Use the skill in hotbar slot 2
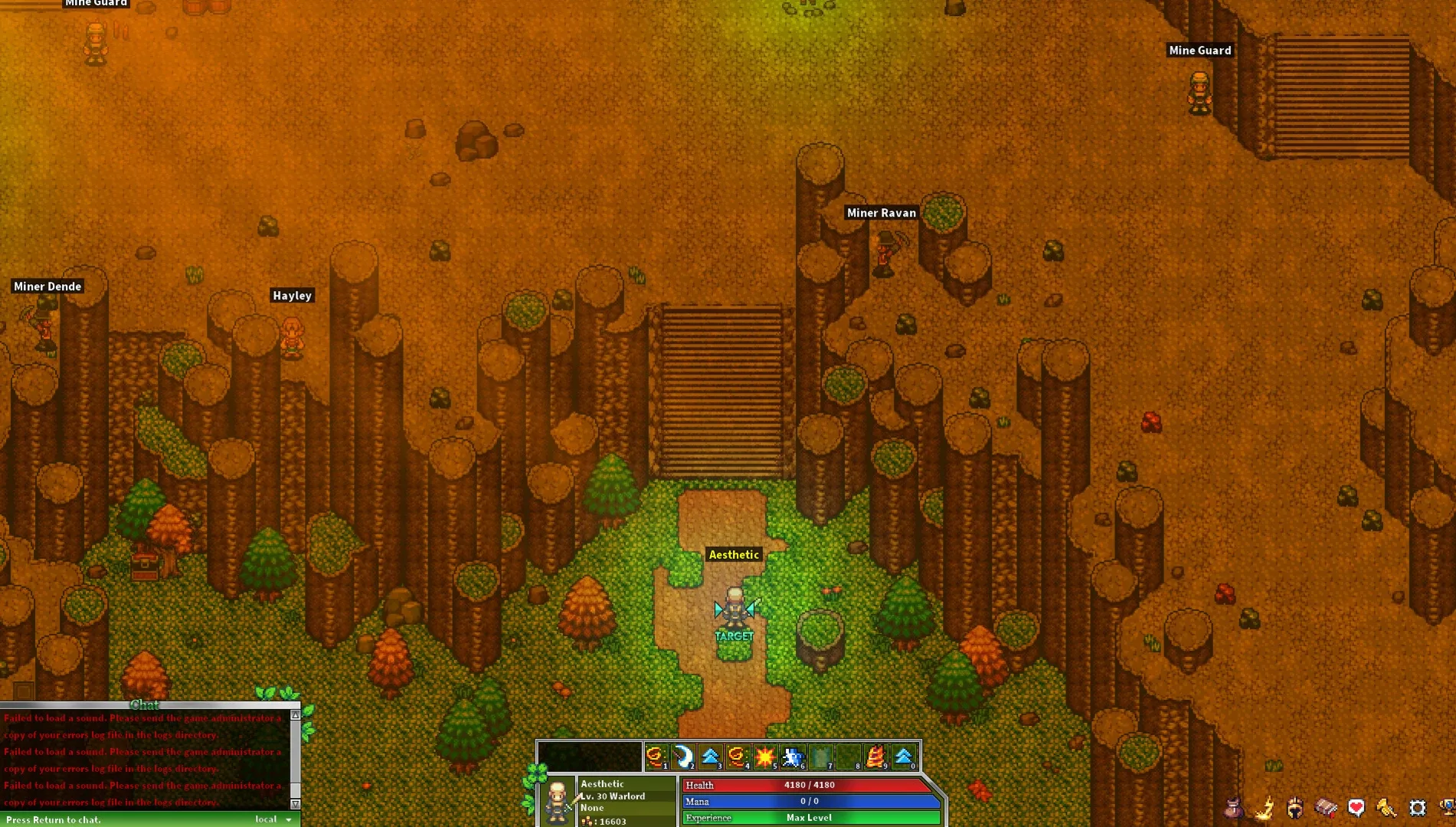 [x=682, y=757]
